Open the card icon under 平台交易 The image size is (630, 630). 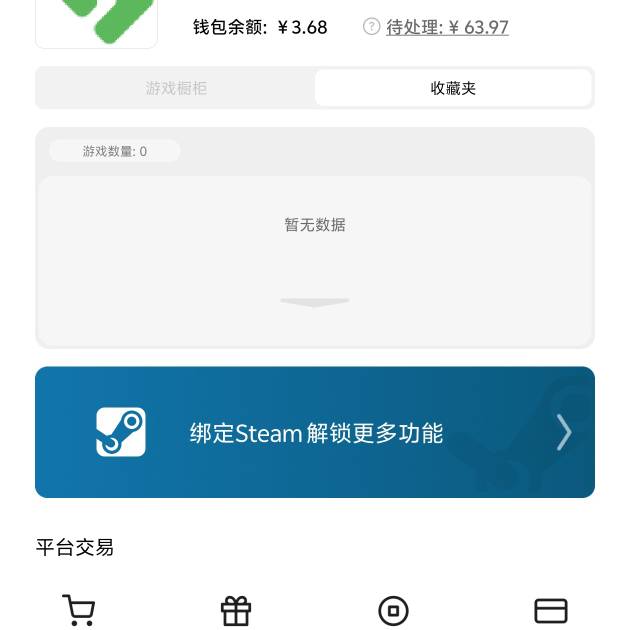551,610
